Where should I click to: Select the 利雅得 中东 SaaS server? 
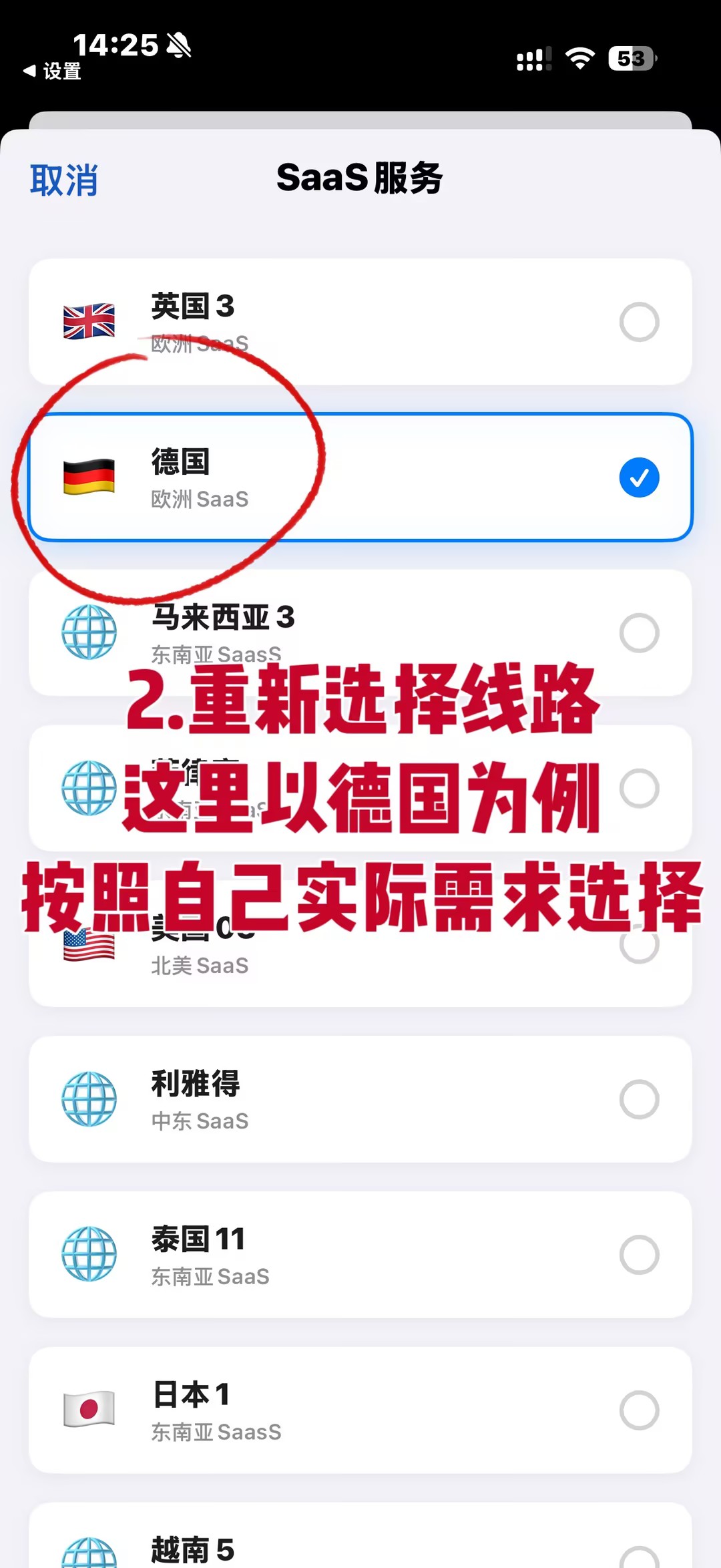pos(360,1099)
